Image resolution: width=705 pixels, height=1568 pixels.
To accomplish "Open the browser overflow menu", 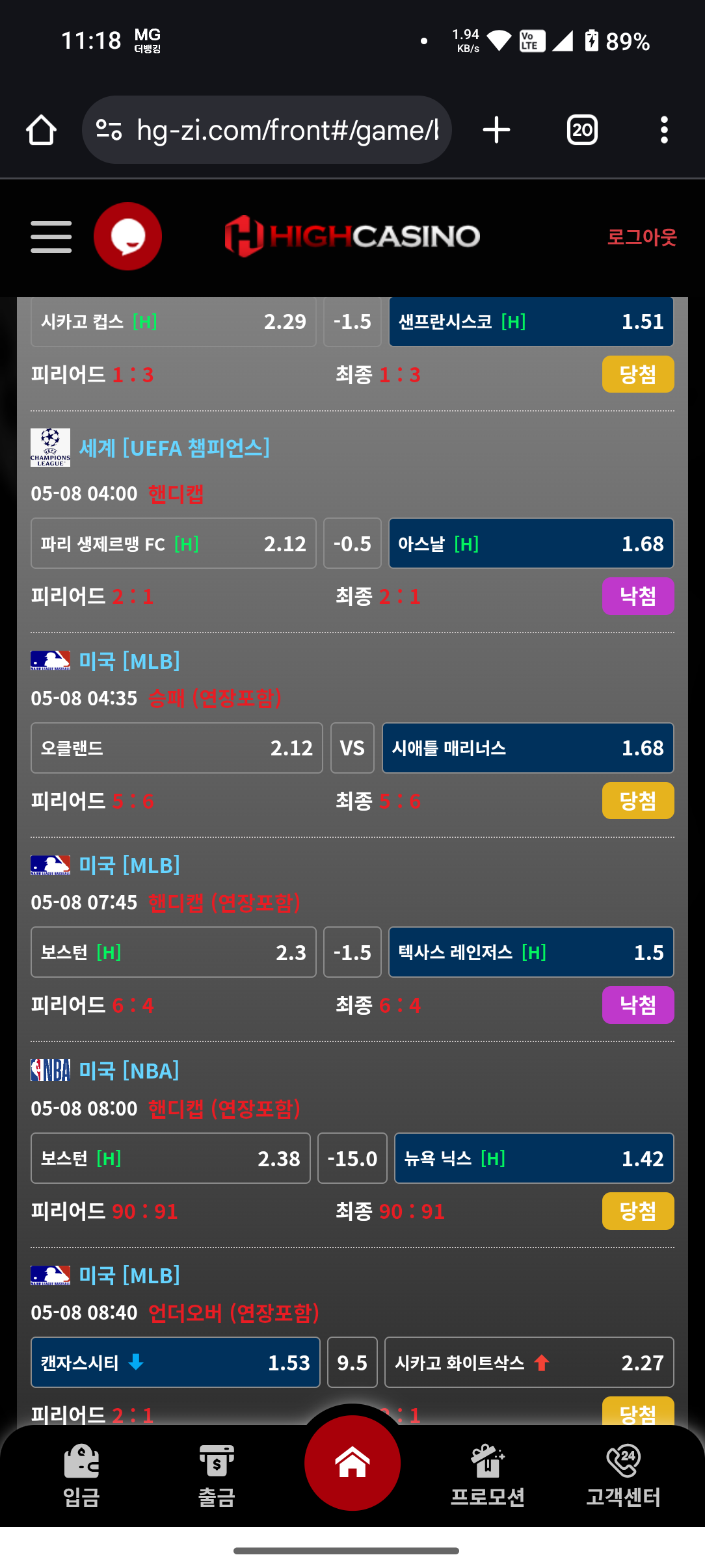I will pyautogui.click(x=663, y=130).
